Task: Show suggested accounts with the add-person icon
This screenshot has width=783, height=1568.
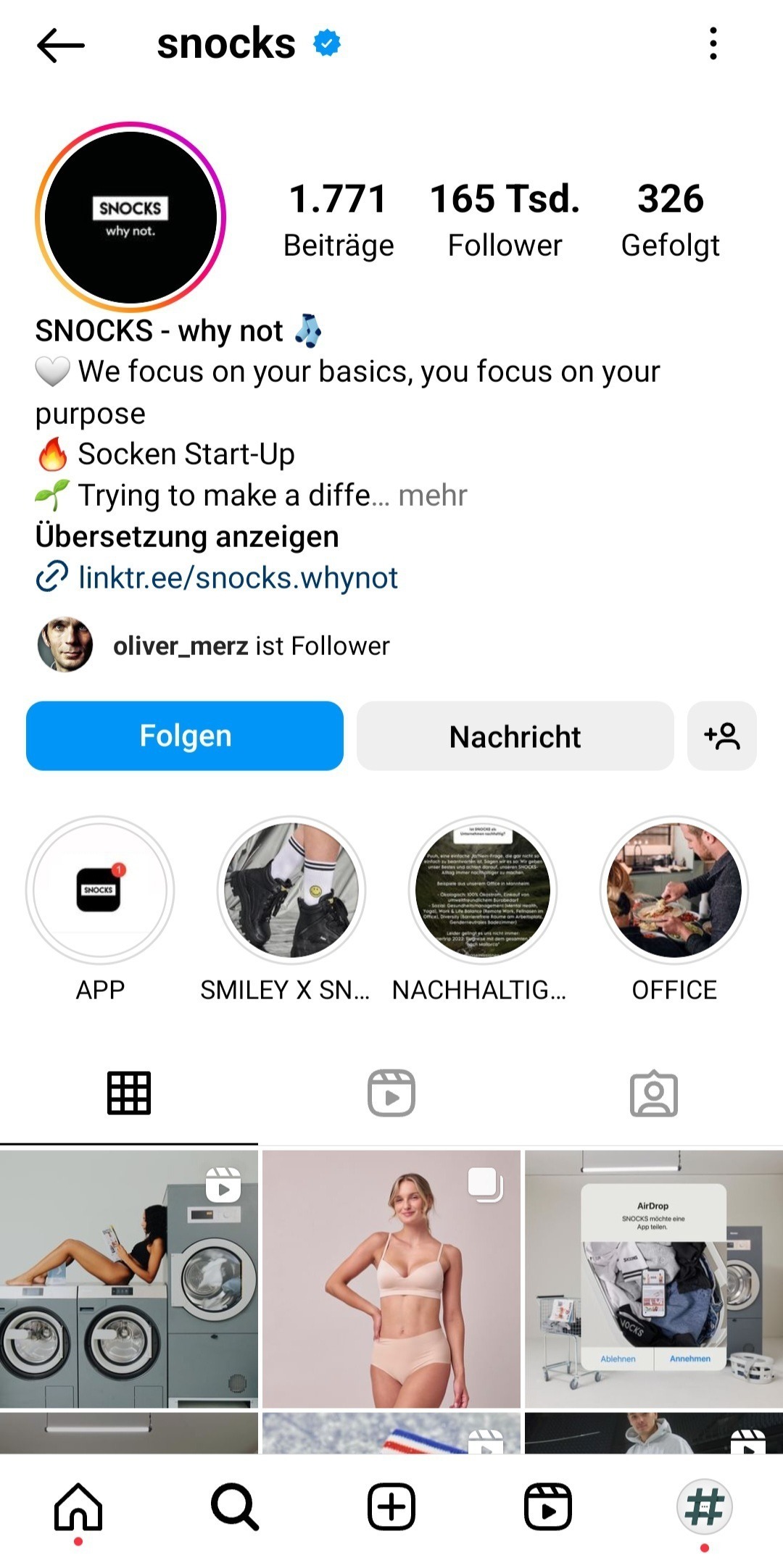Action: pyautogui.click(x=721, y=736)
